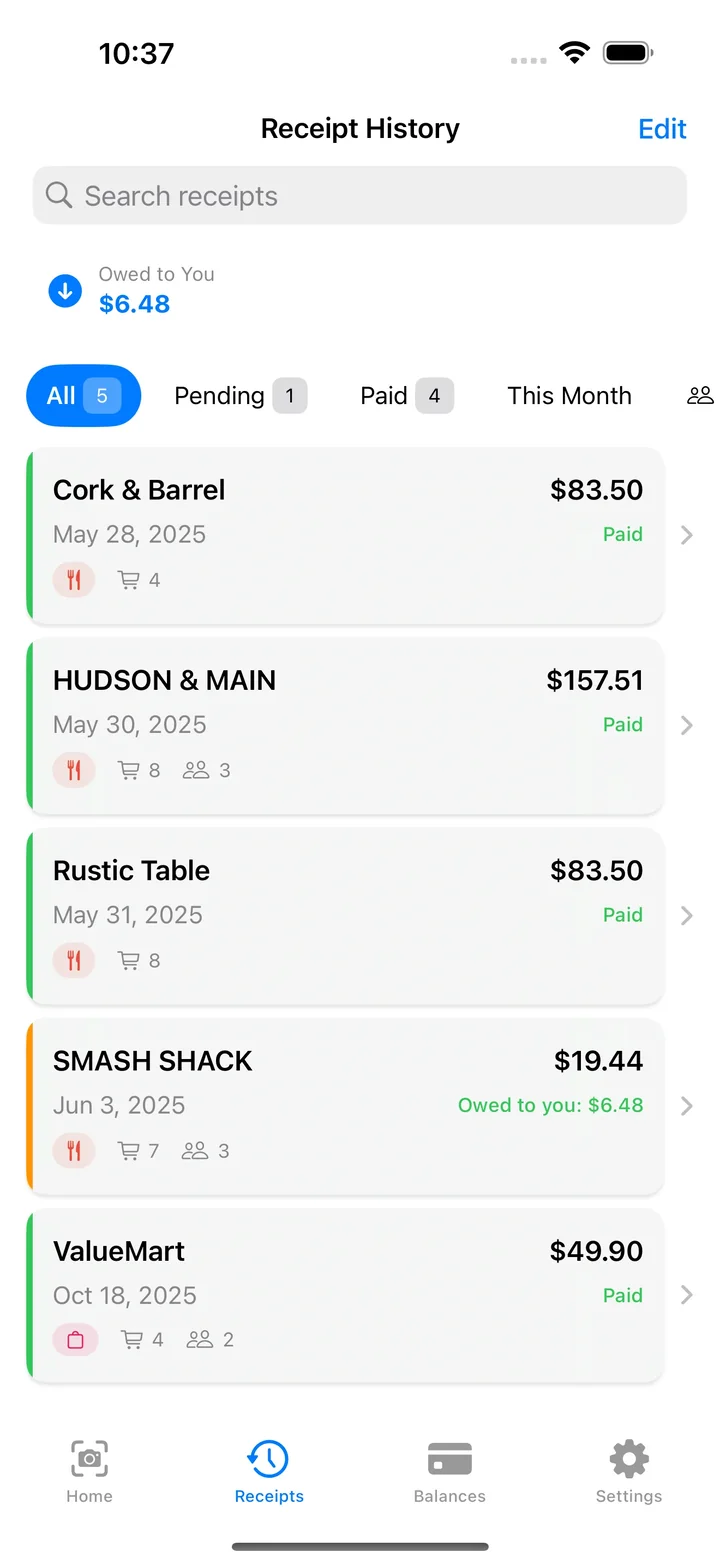
Task: Click the people filter icon beside This Month
Action: pyautogui.click(x=700, y=395)
